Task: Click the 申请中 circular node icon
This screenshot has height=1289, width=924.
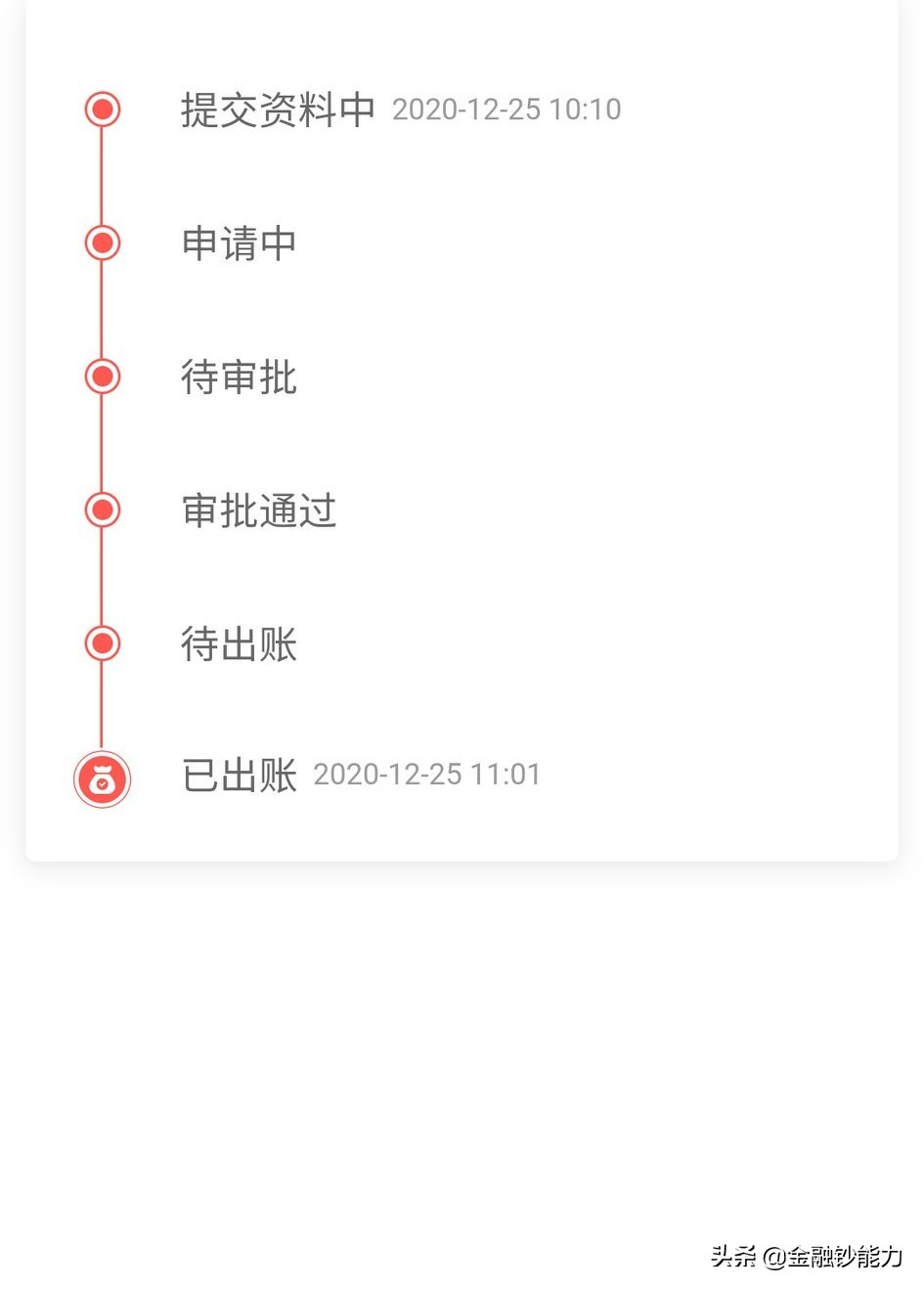Action: point(102,243)
